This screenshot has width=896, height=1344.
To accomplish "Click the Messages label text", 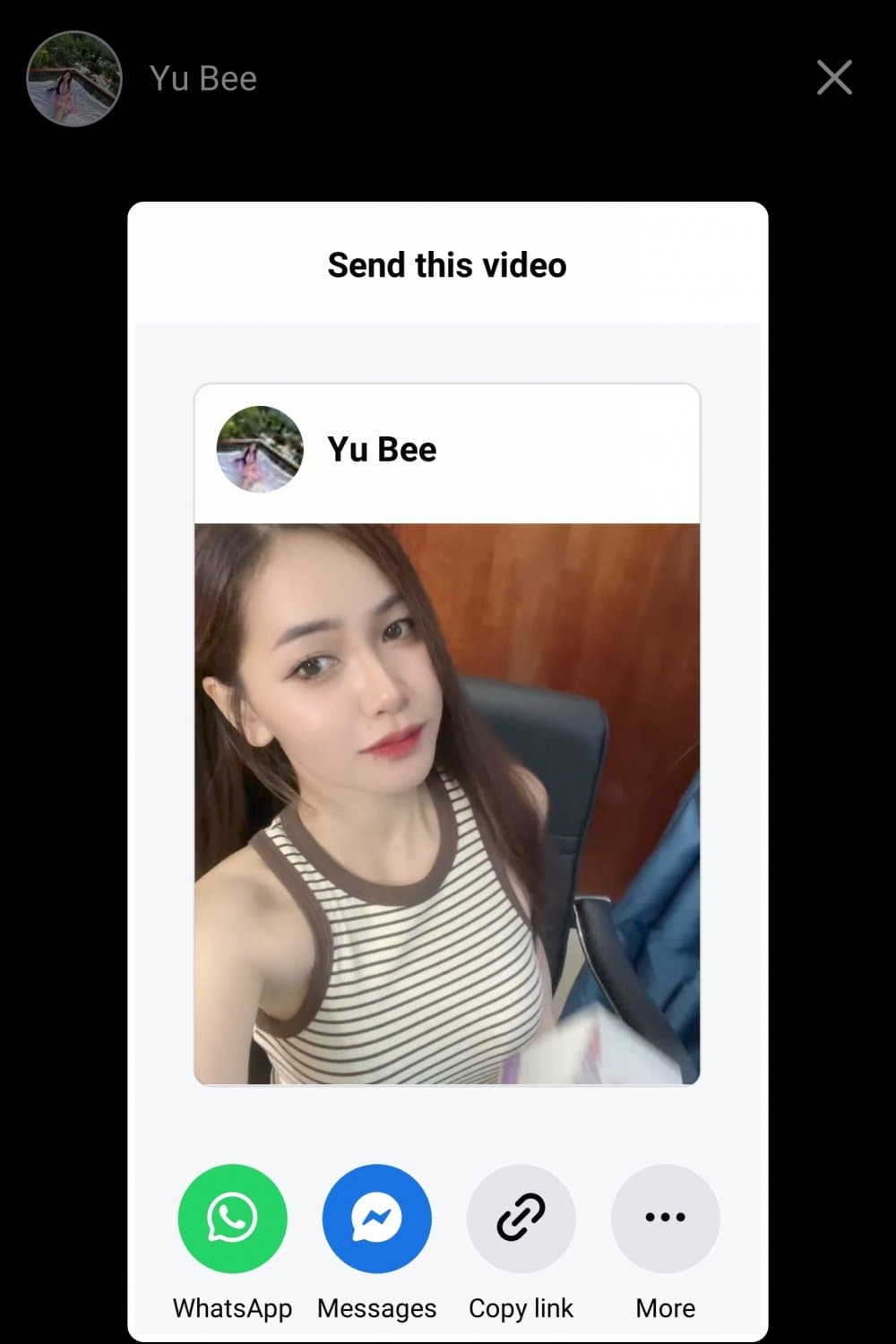I will [x=376, y=1307].
